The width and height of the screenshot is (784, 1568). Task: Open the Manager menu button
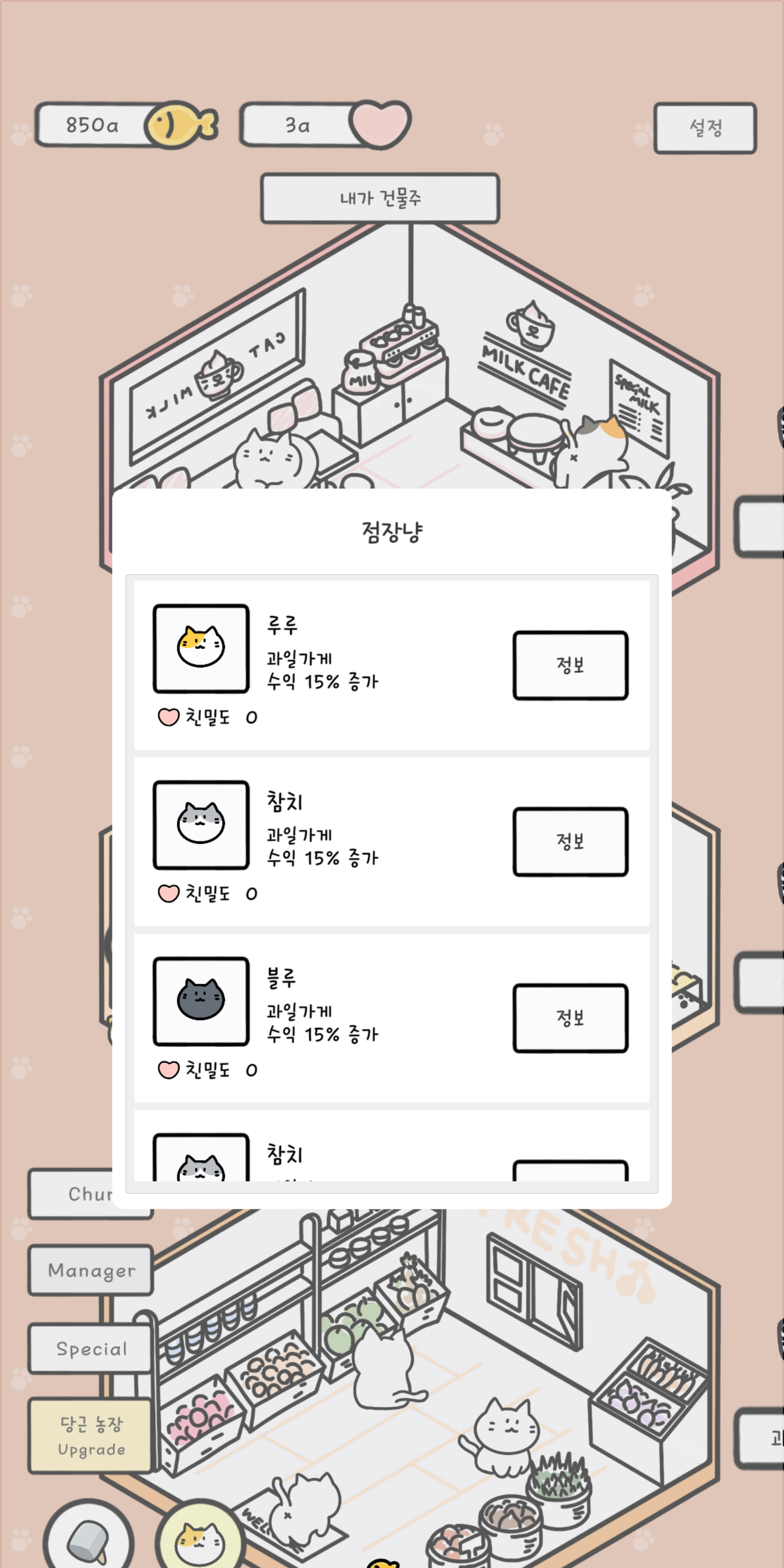point(91,1270)
